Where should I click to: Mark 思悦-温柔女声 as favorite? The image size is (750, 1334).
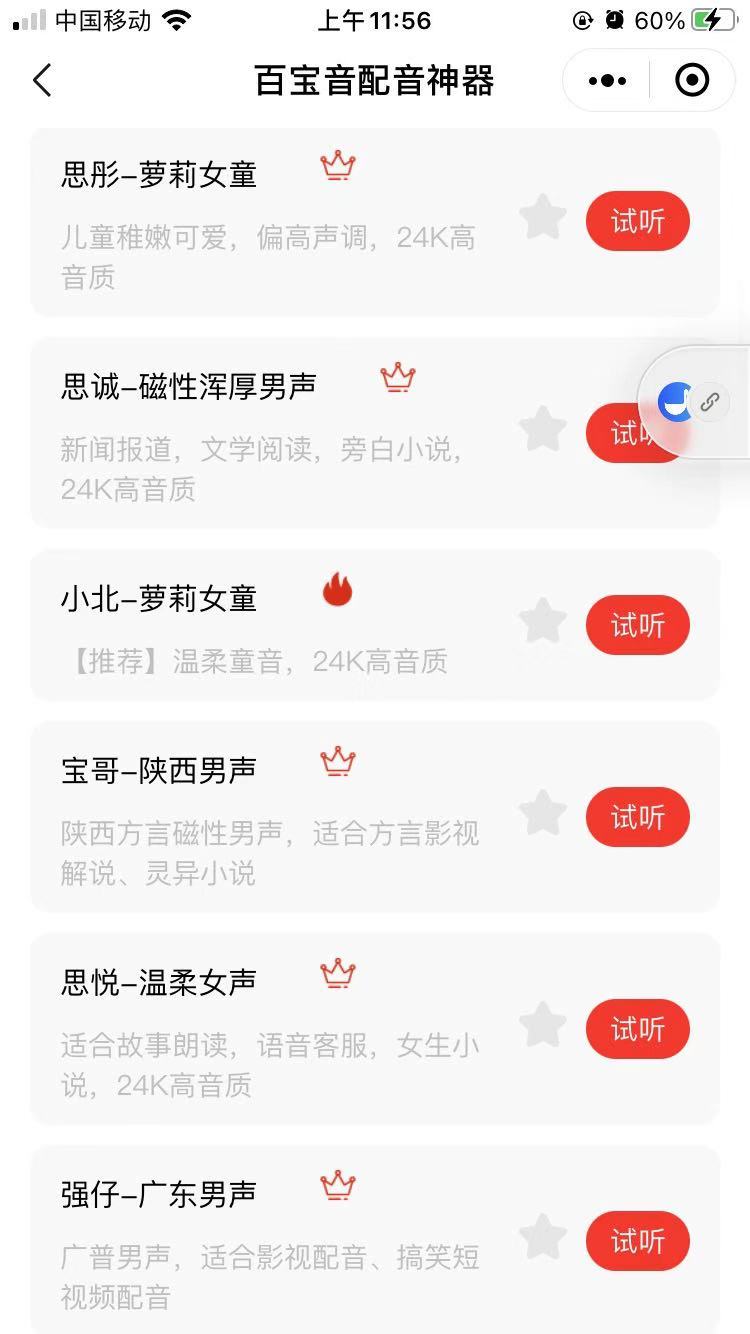coord(543,1025)
